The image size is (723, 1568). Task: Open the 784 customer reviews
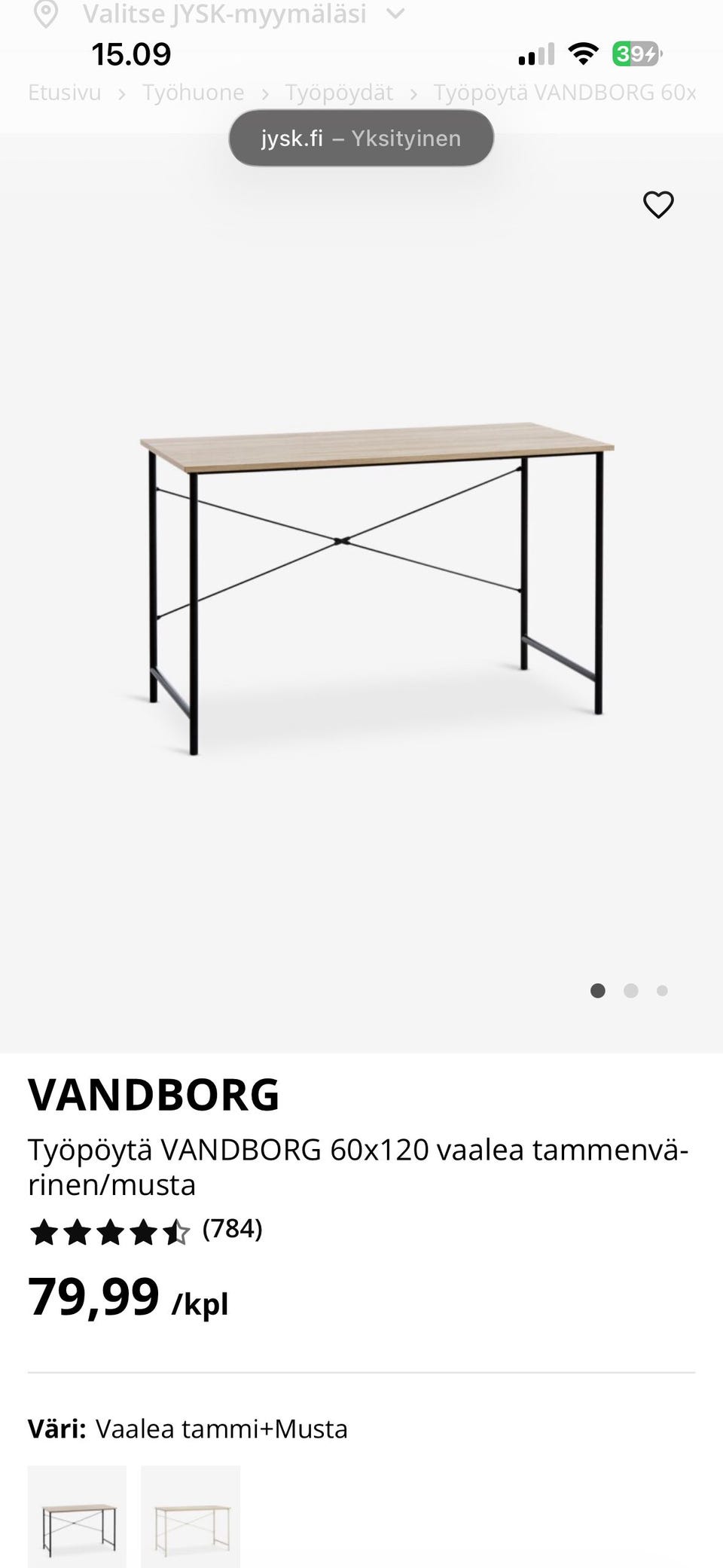coord(232,1229)
